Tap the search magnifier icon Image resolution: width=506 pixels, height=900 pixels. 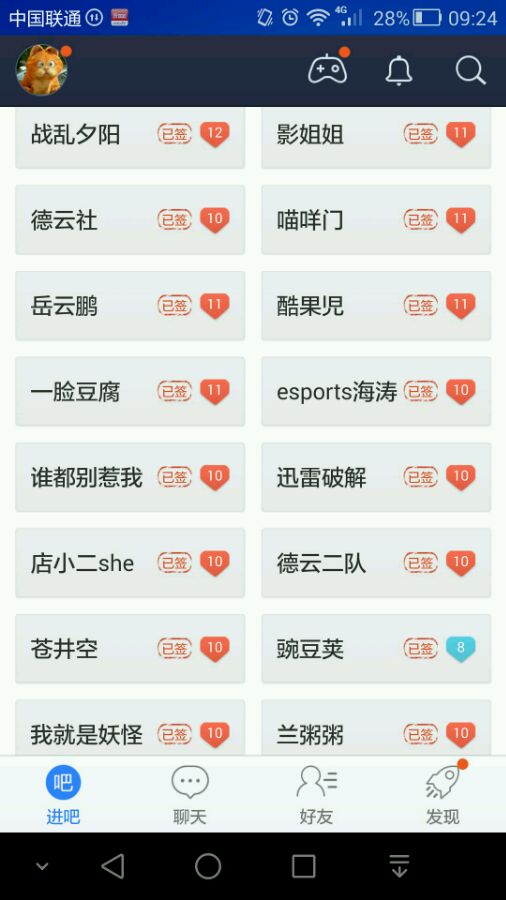[470, 71]
